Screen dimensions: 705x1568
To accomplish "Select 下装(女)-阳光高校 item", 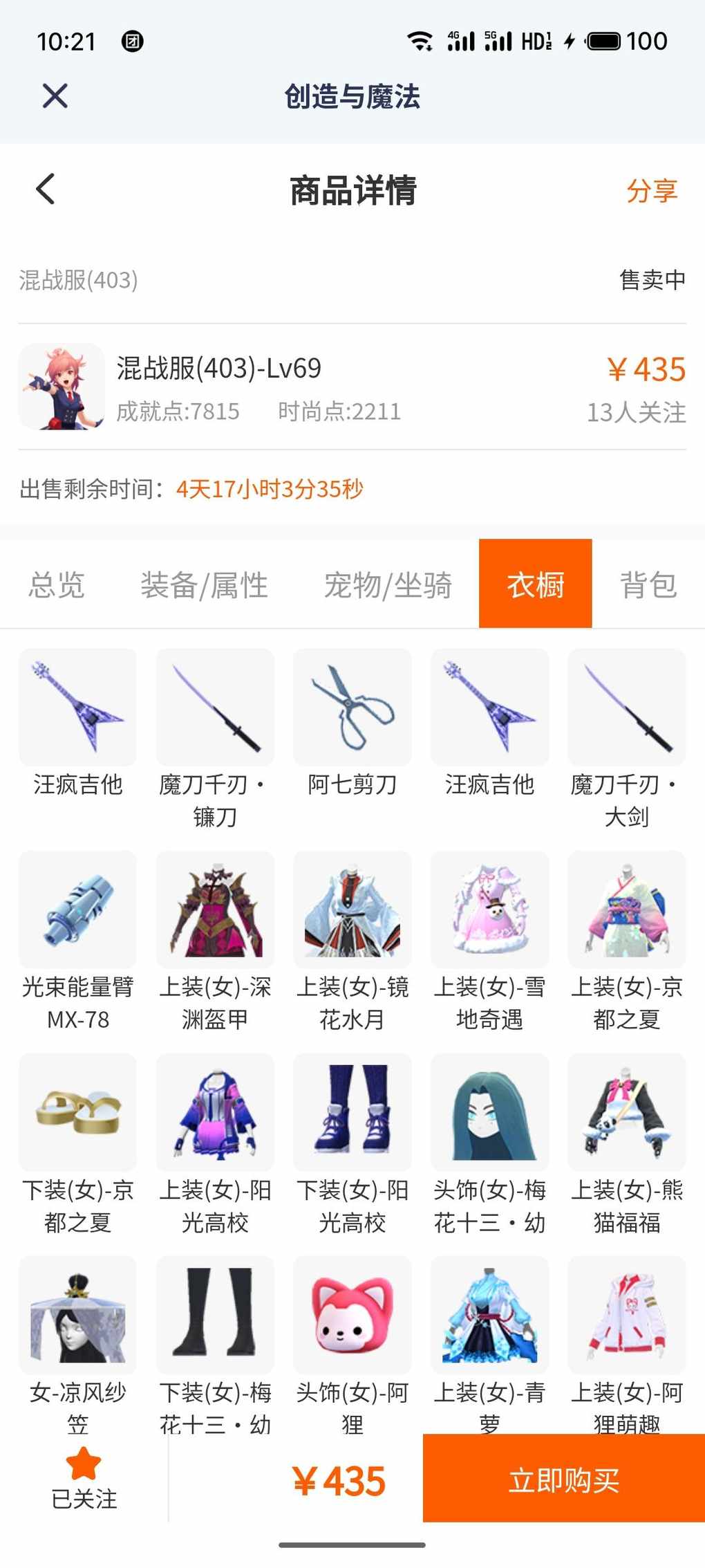I will (x=352, y=1113).
